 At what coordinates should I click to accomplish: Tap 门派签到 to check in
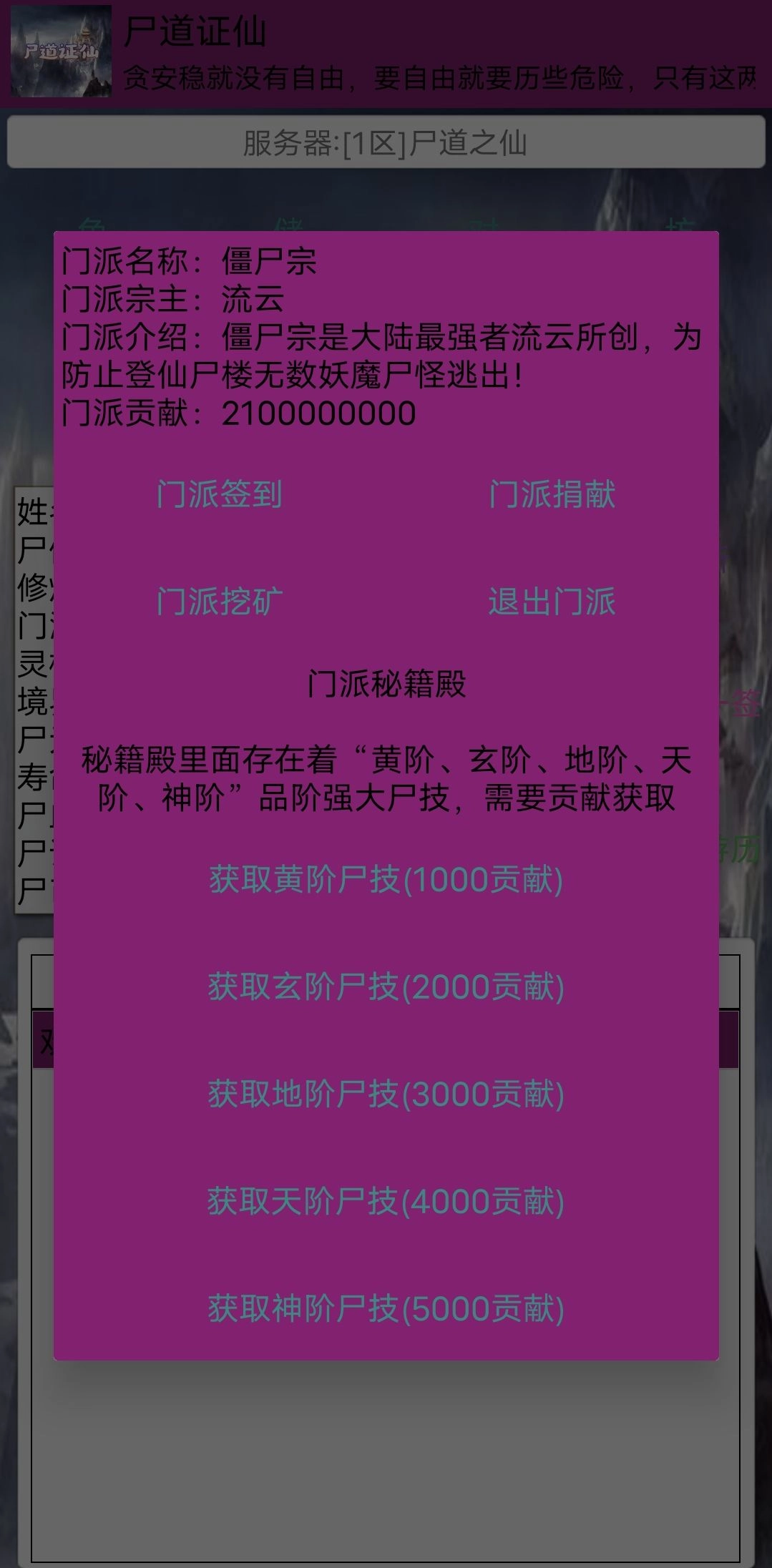point(220,494)
